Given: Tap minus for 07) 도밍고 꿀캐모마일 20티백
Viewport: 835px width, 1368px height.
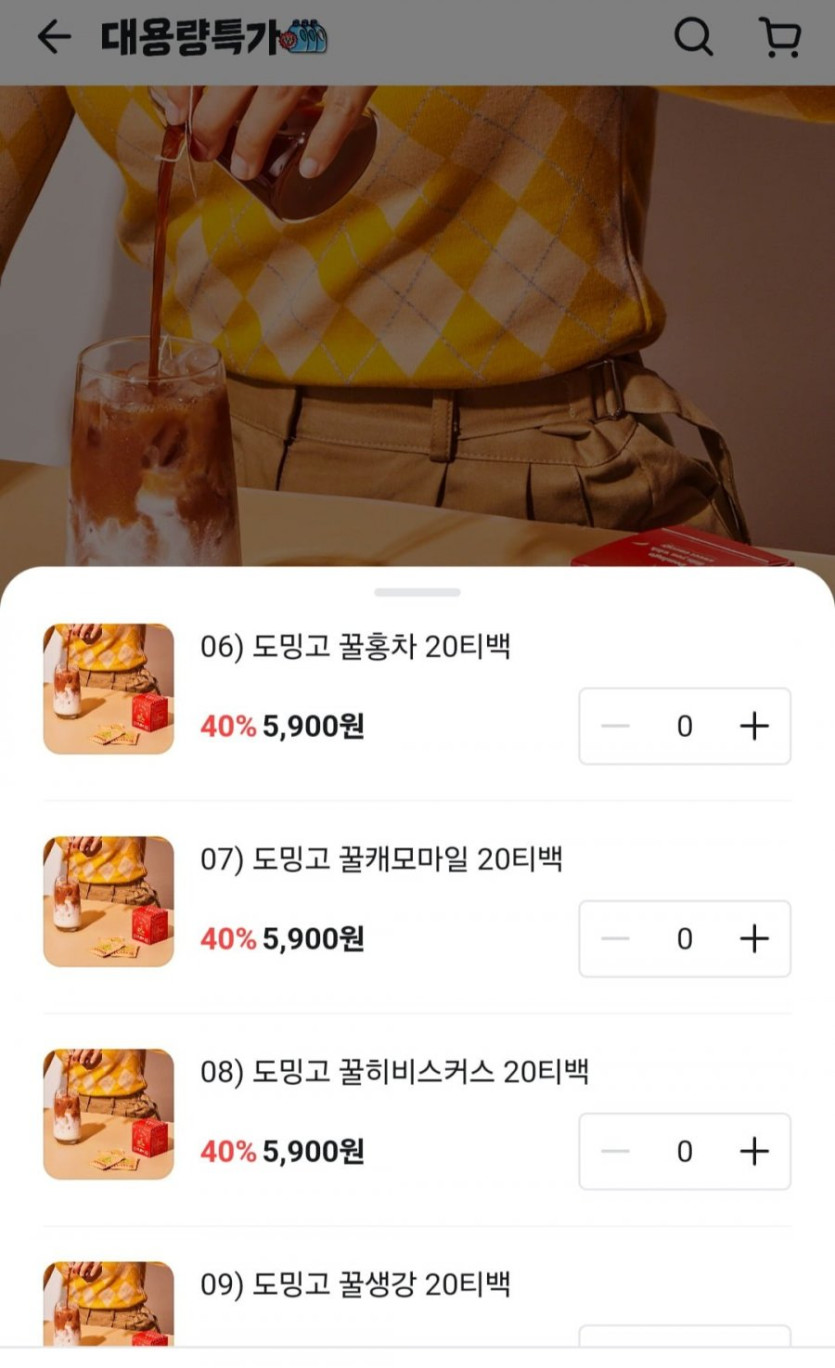Looking at the screenshot, I should pos(615,938).
